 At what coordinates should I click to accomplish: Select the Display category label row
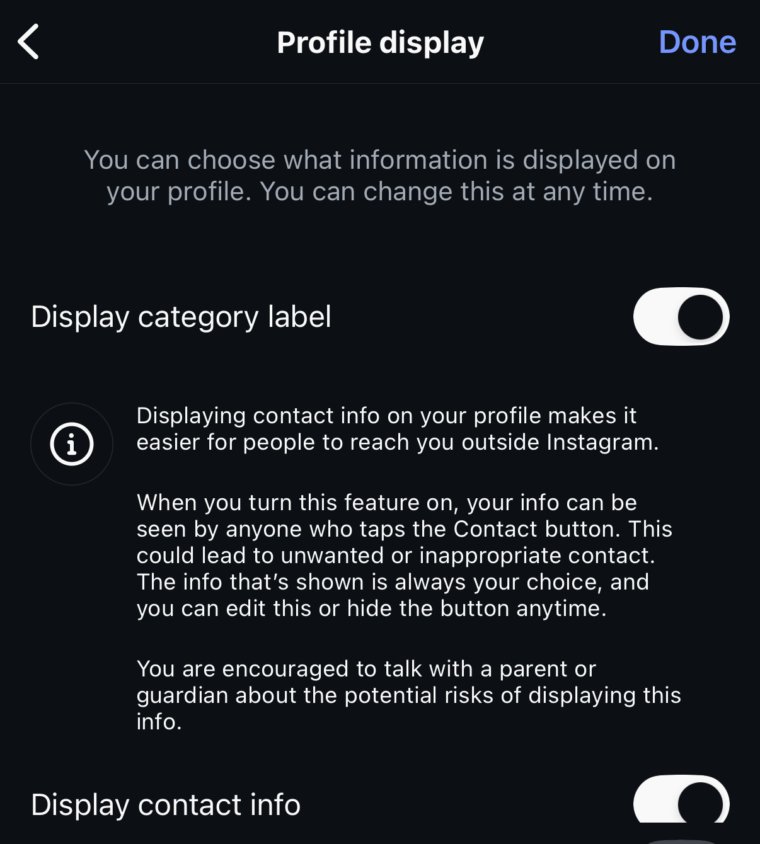coord(180,317)
